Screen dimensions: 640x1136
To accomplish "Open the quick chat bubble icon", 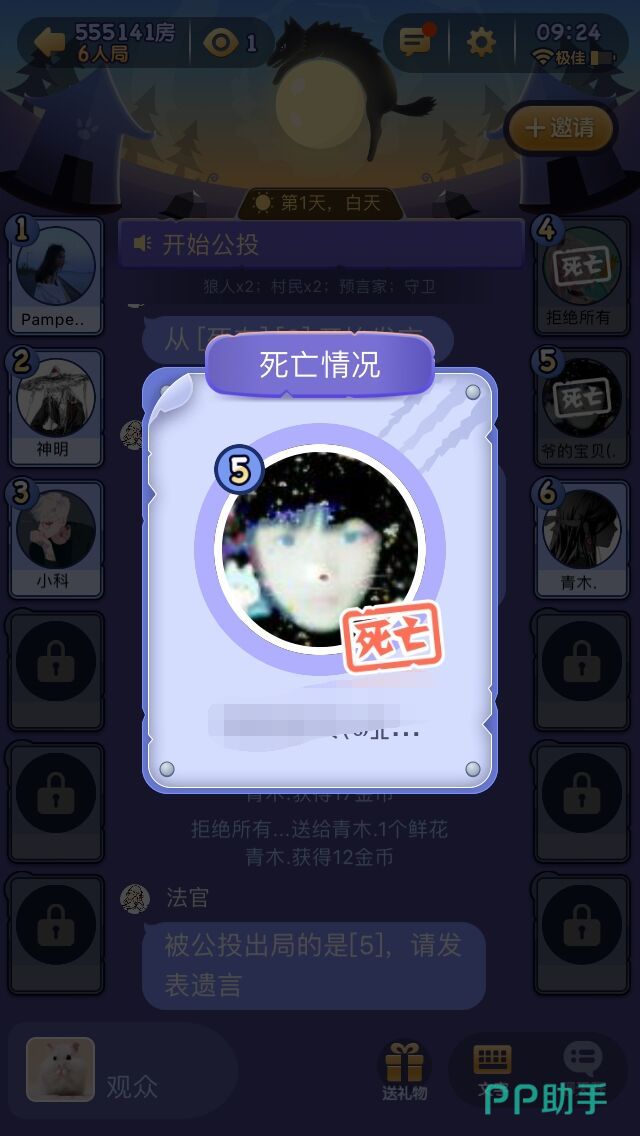I will click(x=582, y=1058).
